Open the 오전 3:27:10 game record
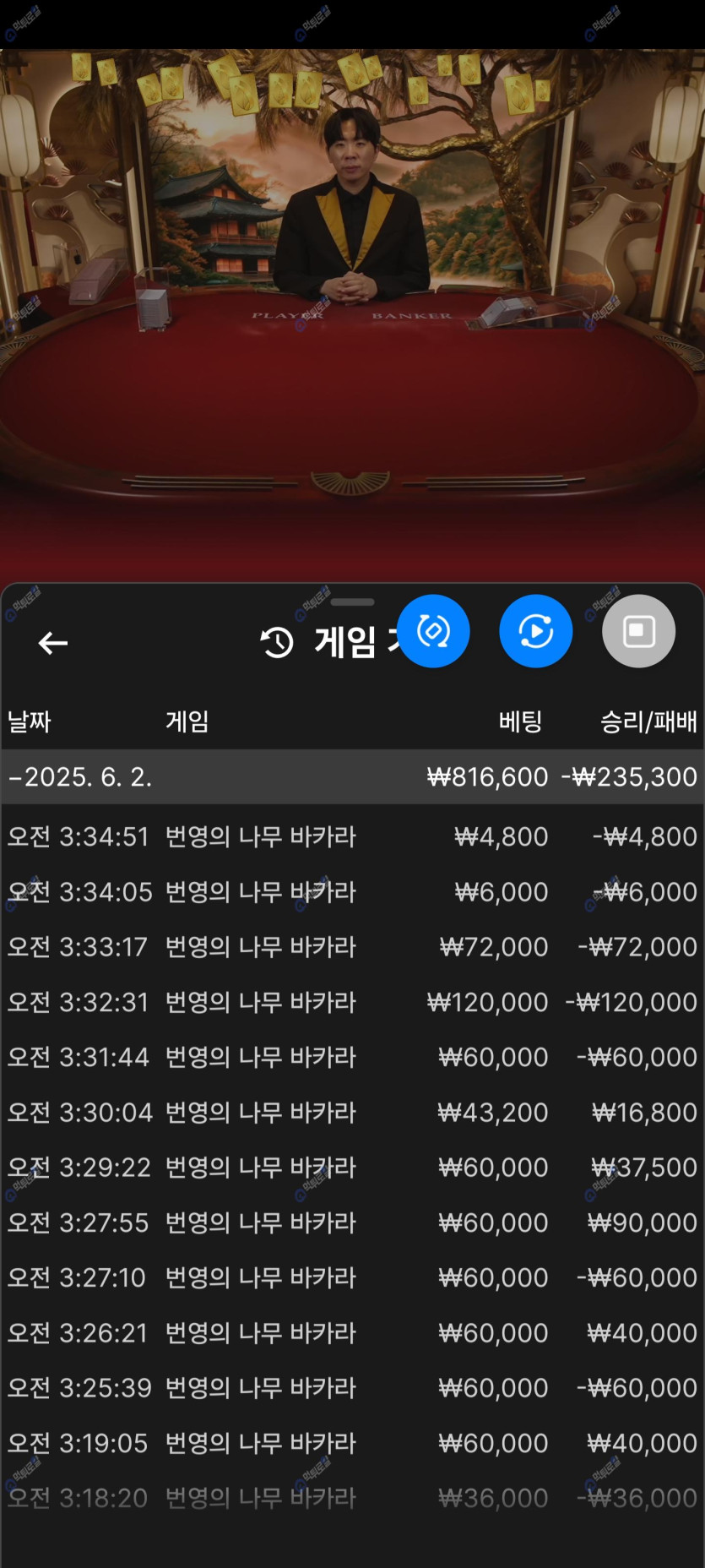The height and width of the screenshot is (1568, 705). click(352, 1277)
